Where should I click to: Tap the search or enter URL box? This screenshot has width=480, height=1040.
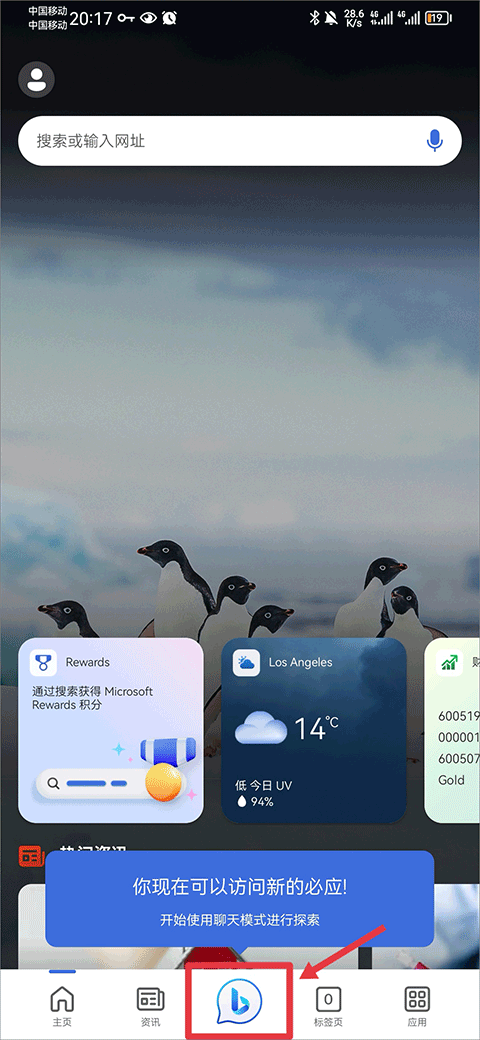239,141
